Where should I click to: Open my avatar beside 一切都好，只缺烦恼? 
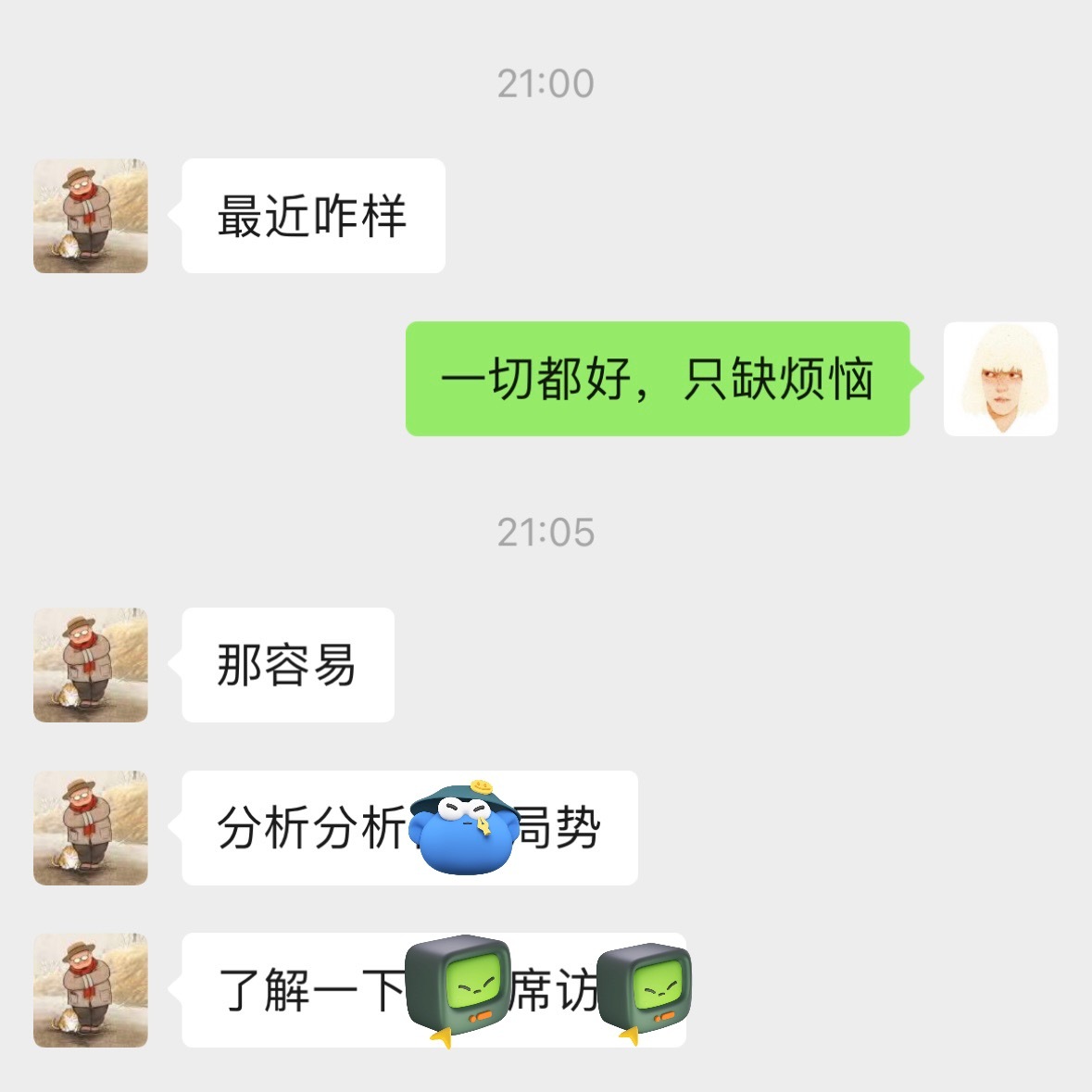1000,379
